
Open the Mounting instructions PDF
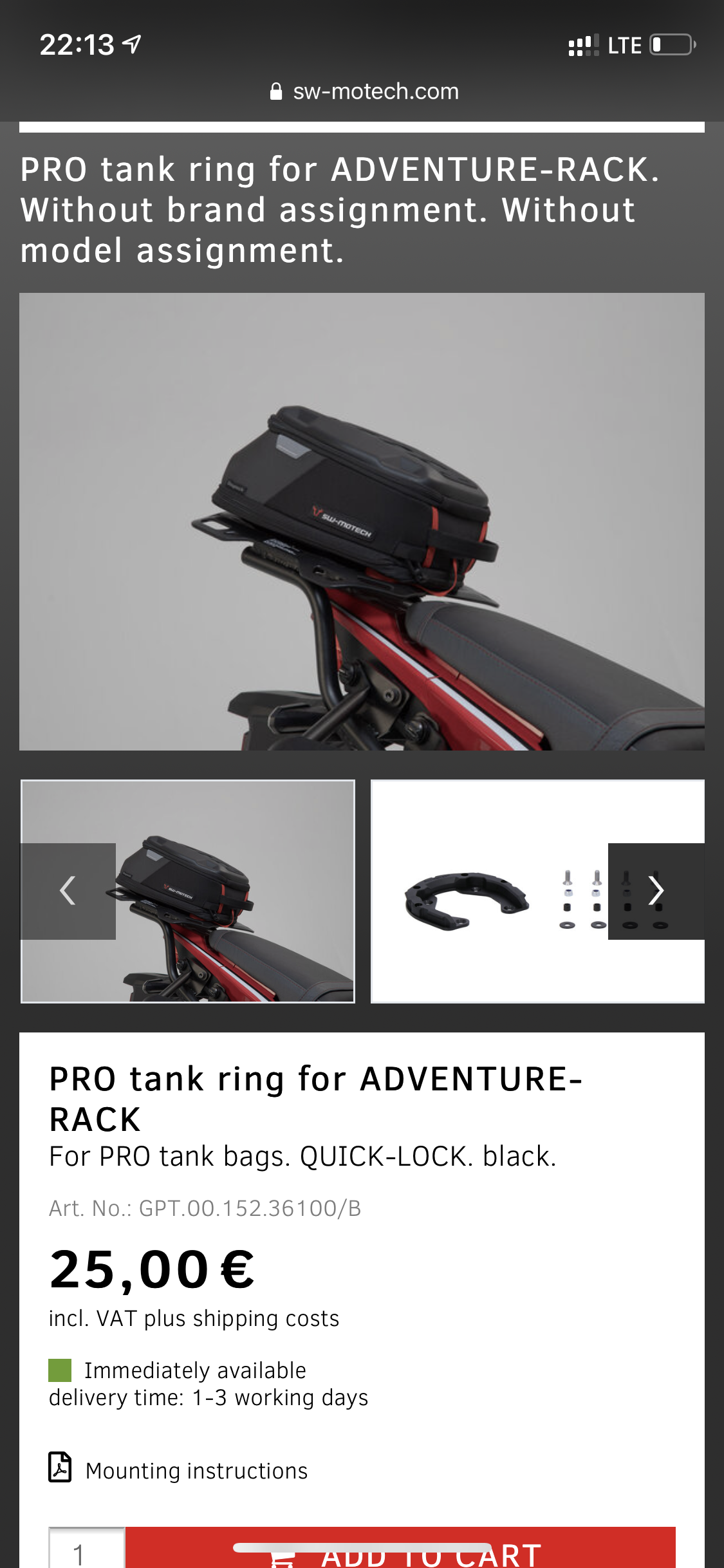click(196, 1471)
